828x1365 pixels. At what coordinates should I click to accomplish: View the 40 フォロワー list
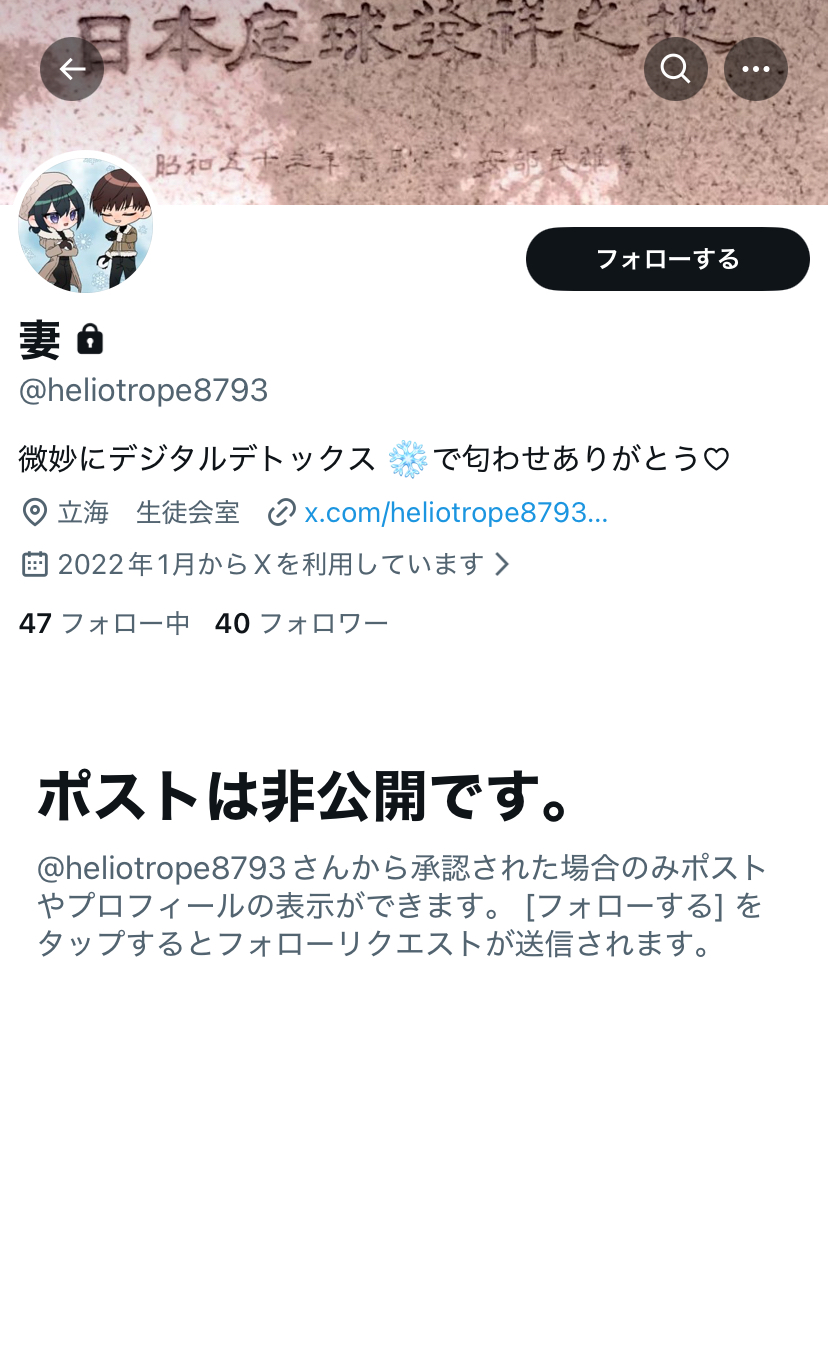pos(302,624)
